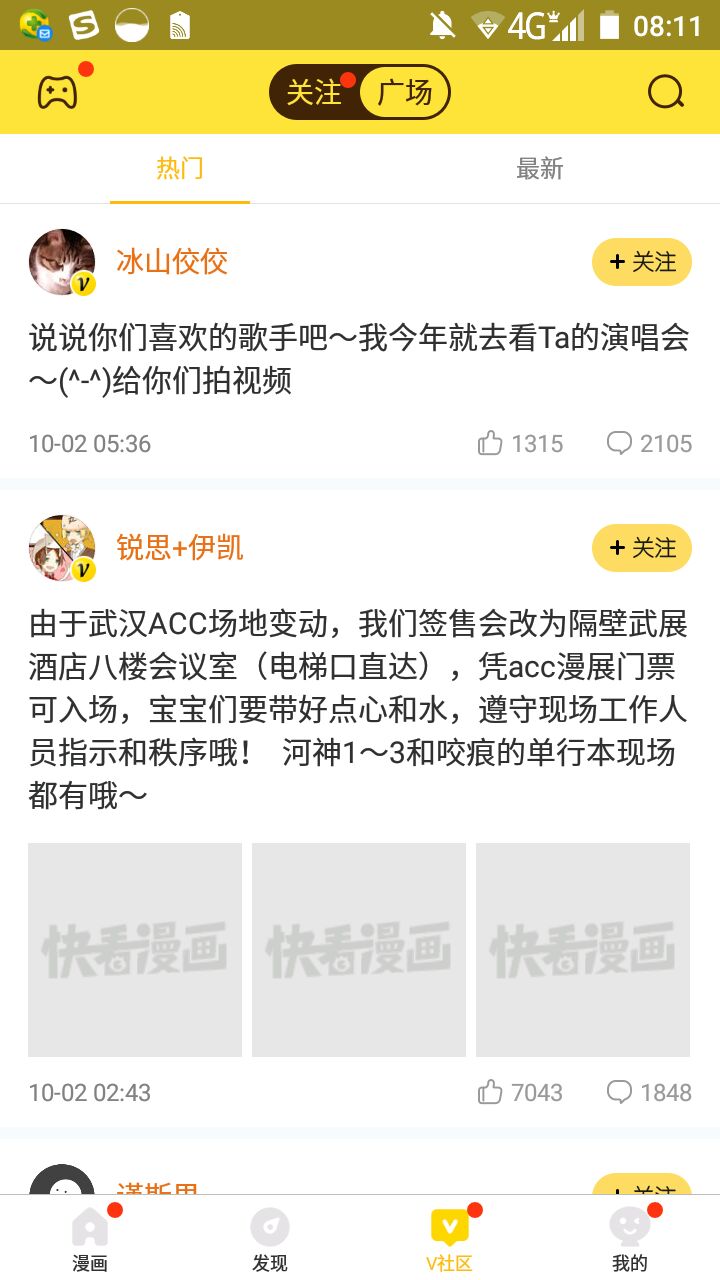Follow user 锐思+伊凯
Image resolution: width=720 pixels, height=1280 pixels.
coord(642,548)
